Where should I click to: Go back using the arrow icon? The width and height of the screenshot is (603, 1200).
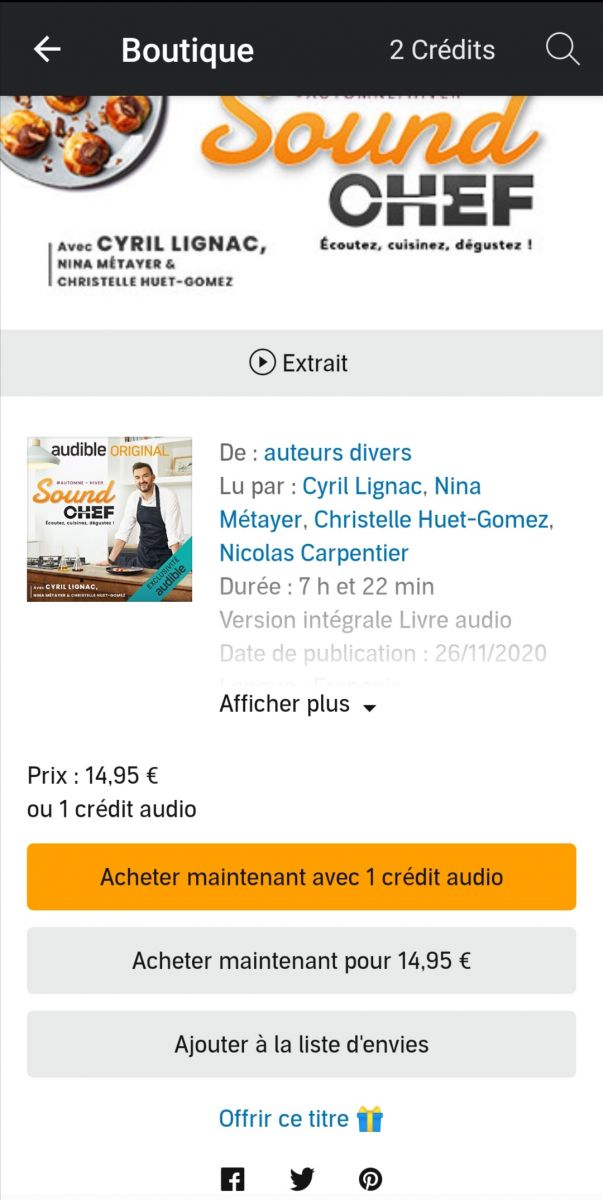(47, 49)
